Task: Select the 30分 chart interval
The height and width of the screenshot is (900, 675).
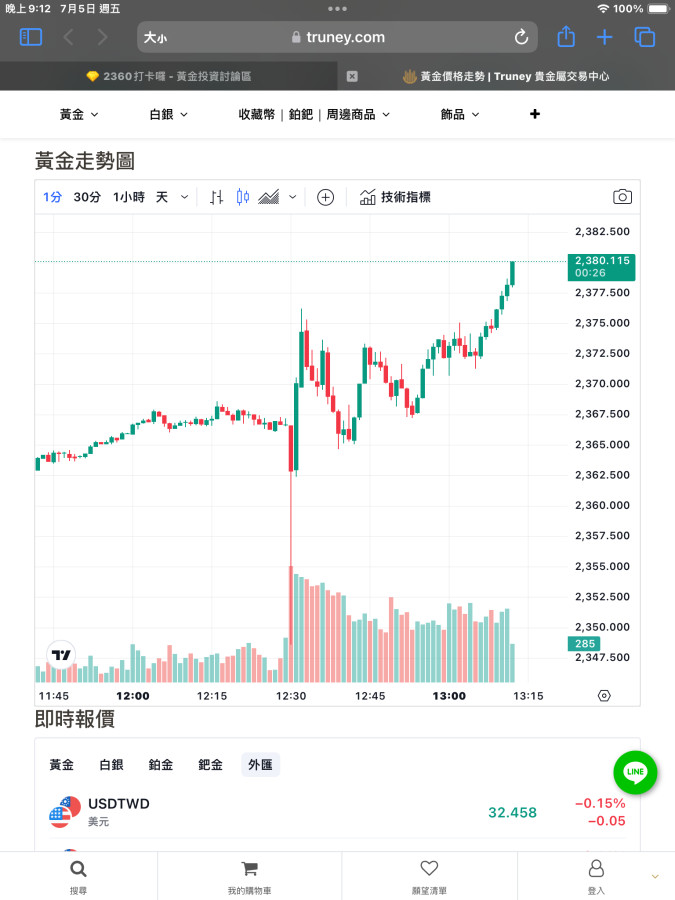Action: 87,197
